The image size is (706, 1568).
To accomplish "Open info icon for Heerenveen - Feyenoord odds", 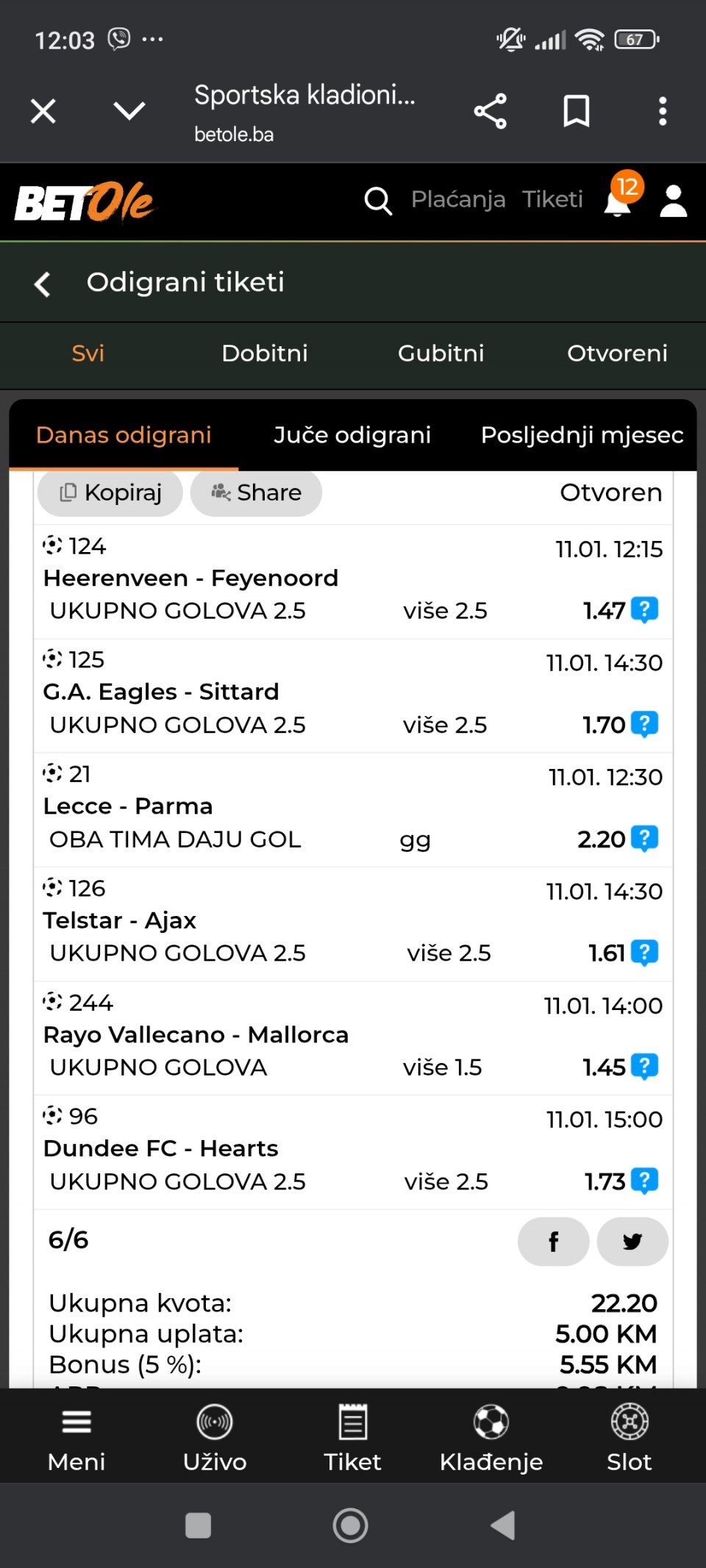I will click(x=645, y=610).
